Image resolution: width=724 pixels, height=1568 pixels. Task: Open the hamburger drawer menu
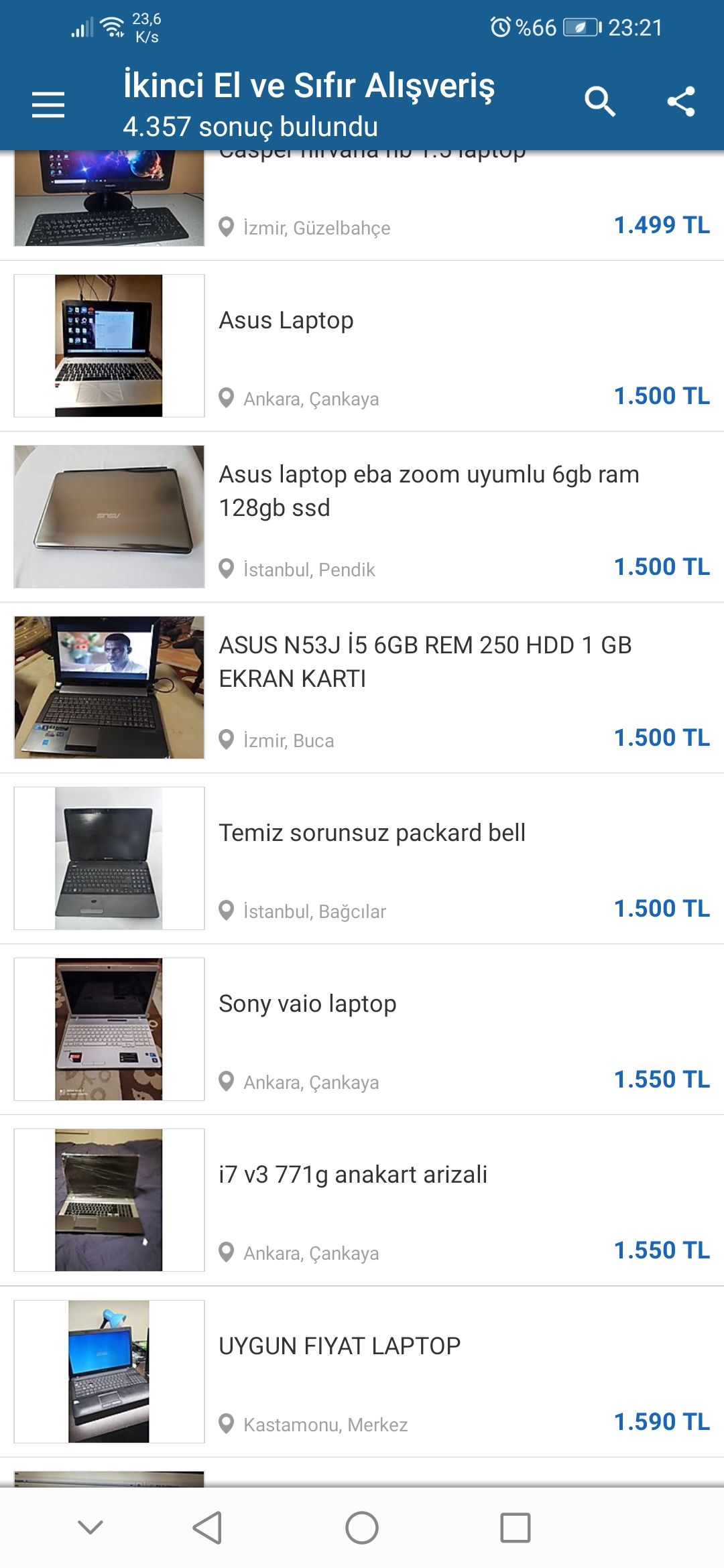coord(48,105)
